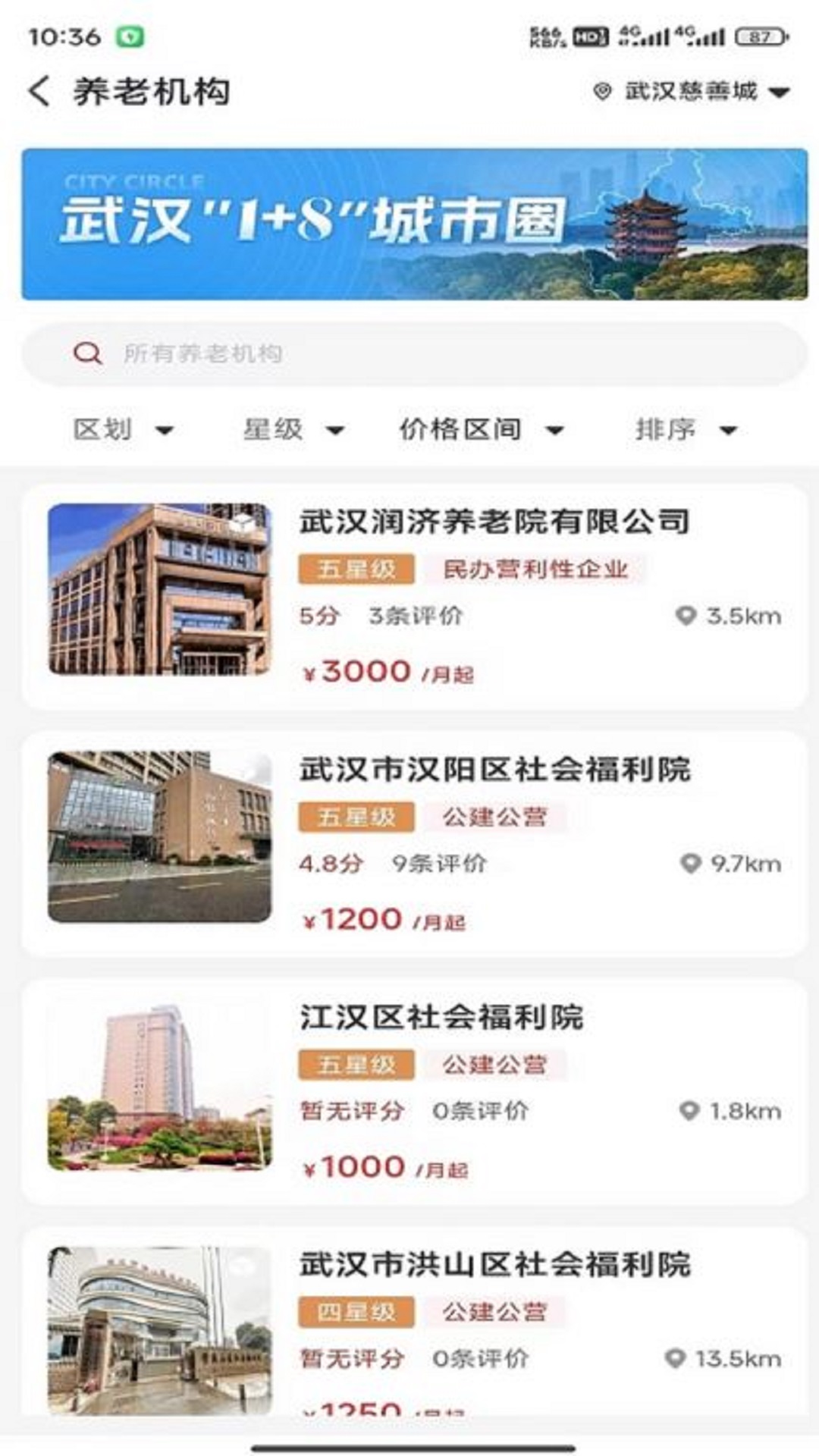Click the distance pin showing 1.8km
This screenshot has width=819, height=1456.
[689, 1111]
